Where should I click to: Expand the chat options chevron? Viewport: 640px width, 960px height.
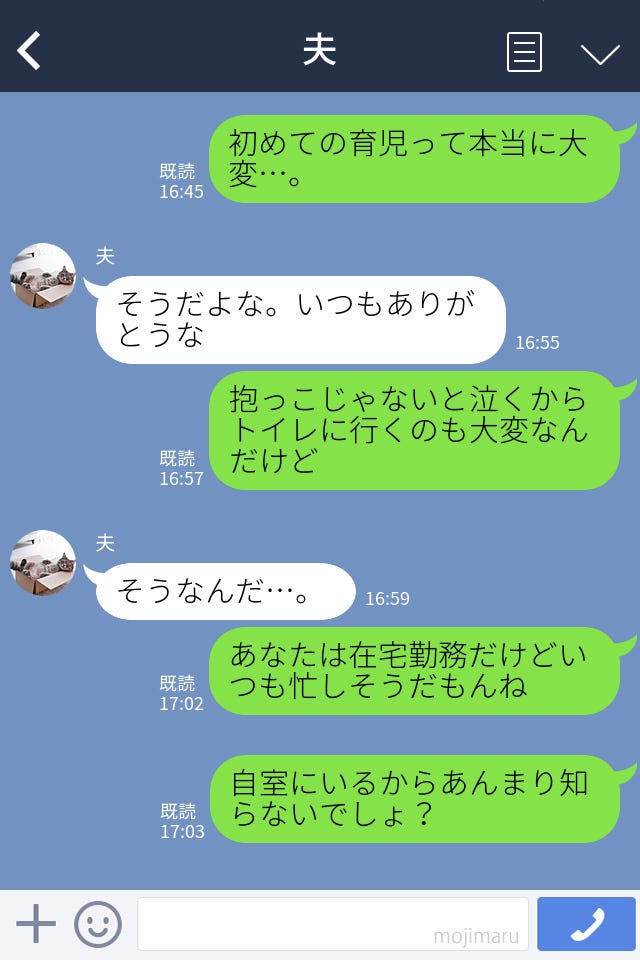600,53
